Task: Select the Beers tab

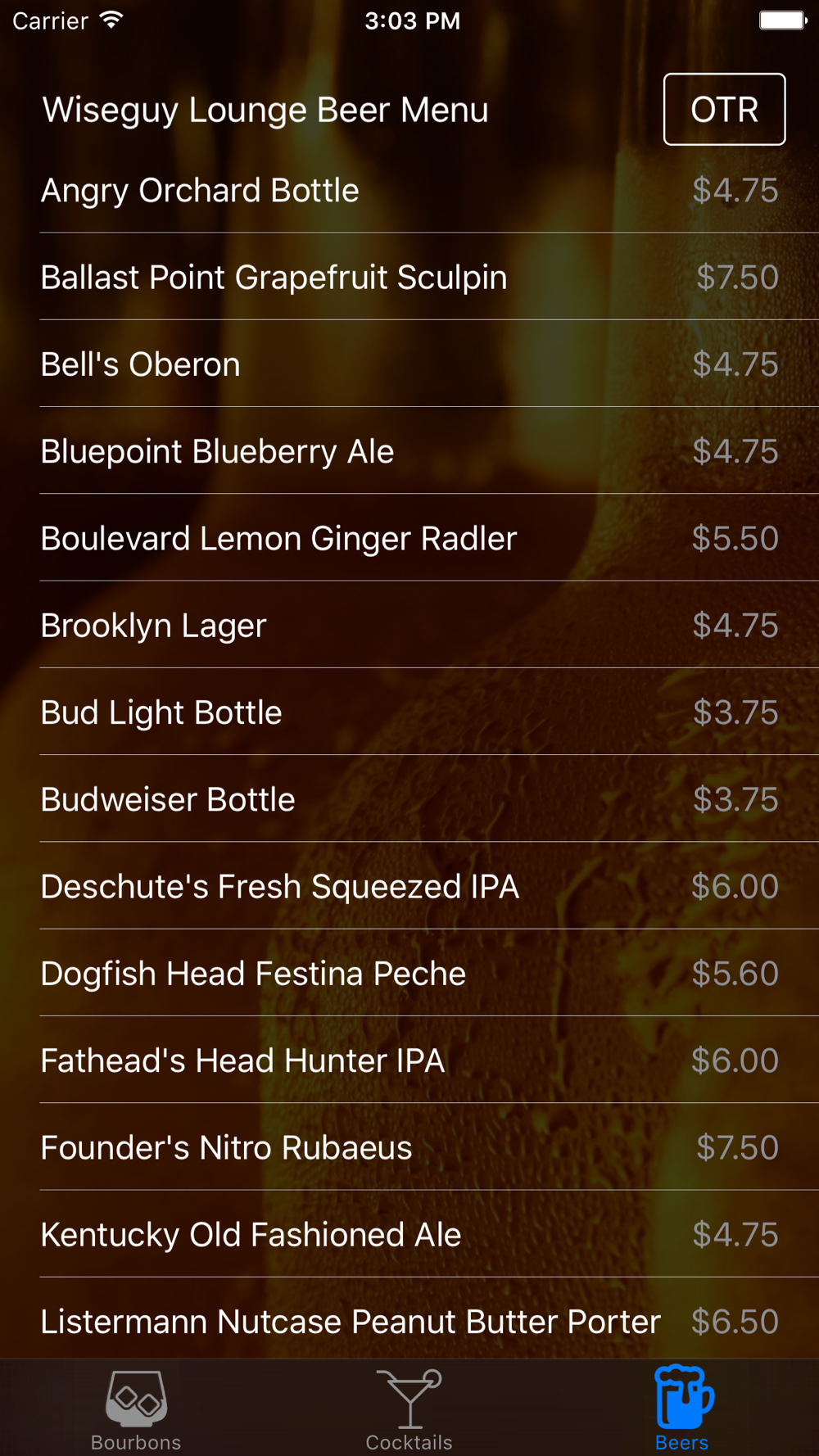Action: click(682, 1409)
